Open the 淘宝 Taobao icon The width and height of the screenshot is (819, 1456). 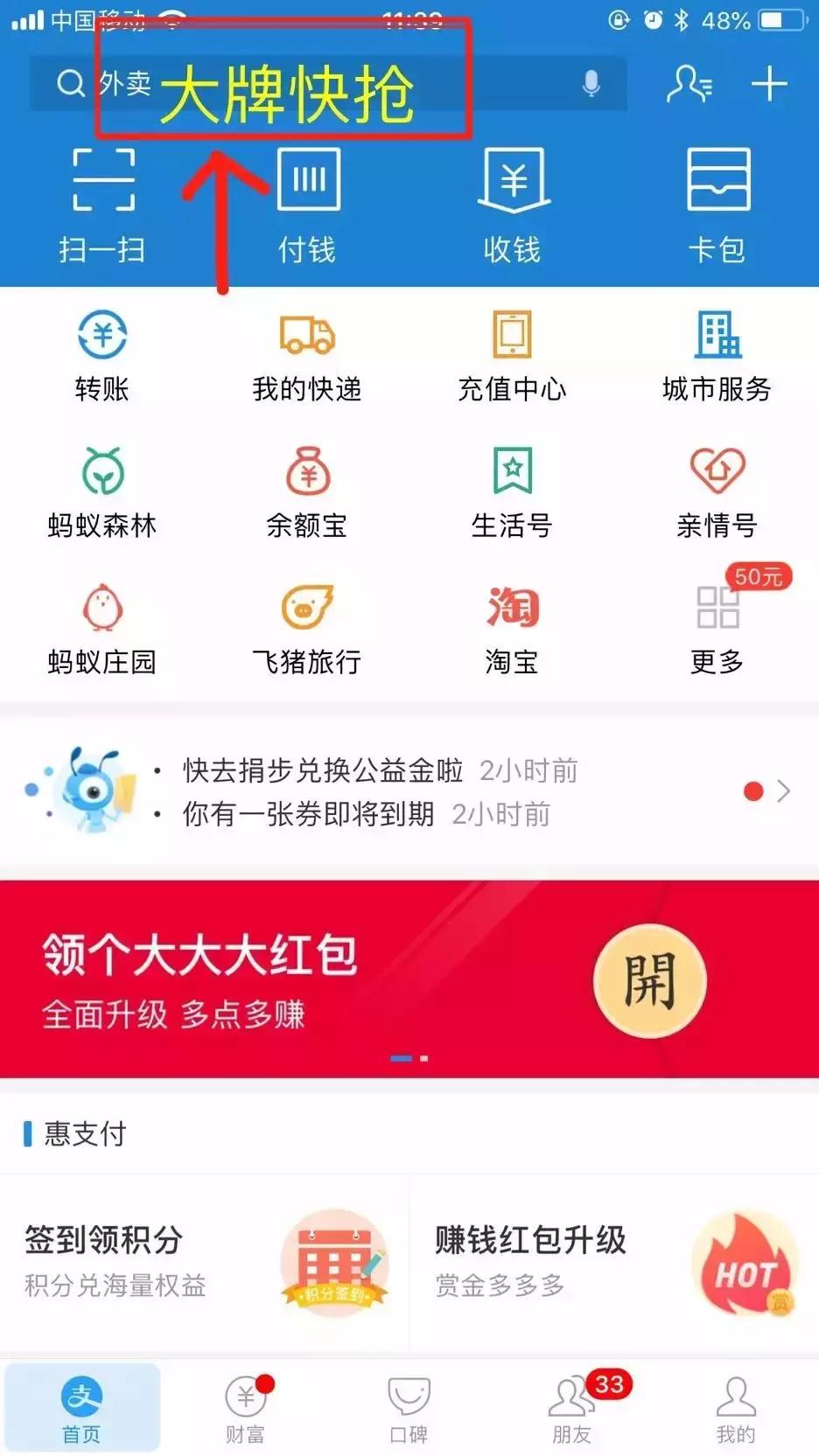point(512,625)
